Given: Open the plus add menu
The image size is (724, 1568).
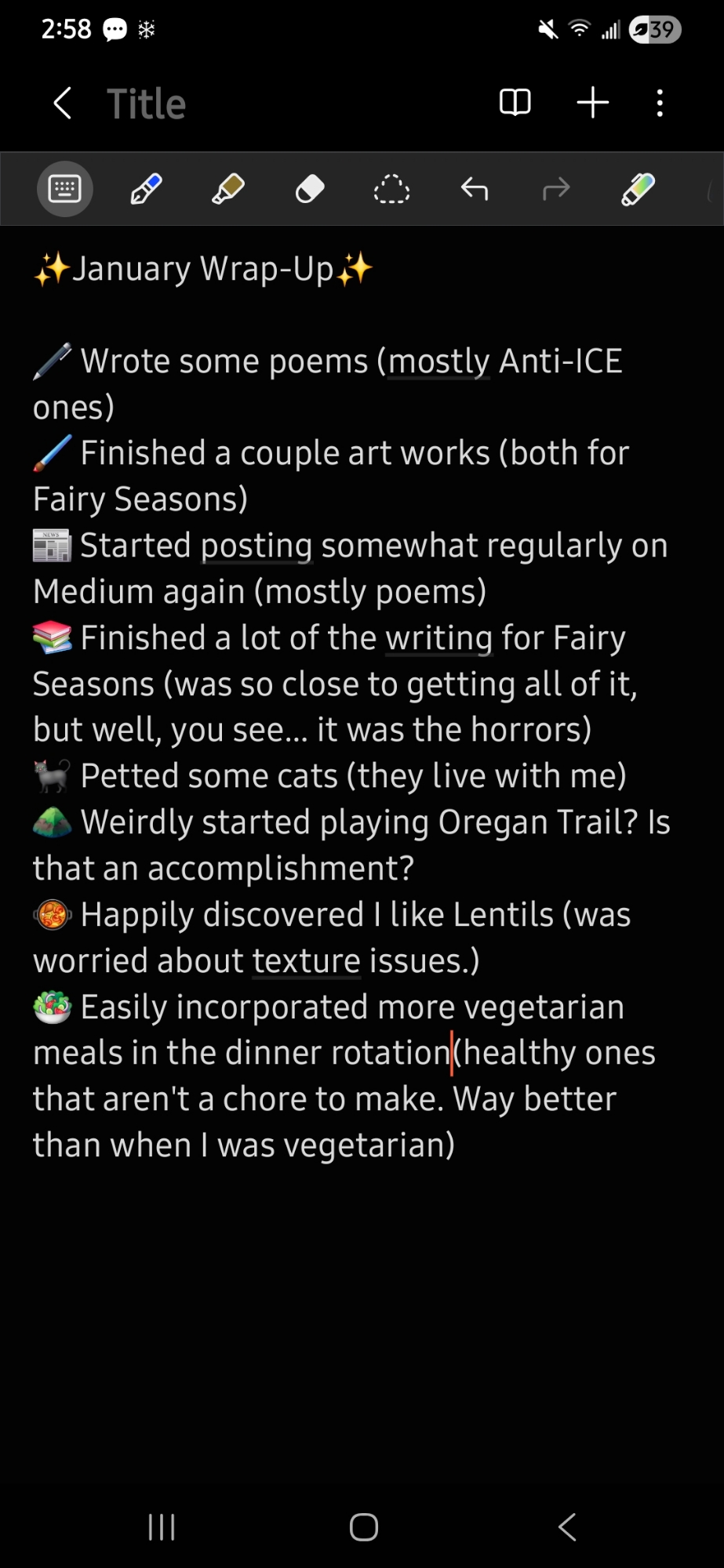Looking at the screenshot, I should point(593,103).
